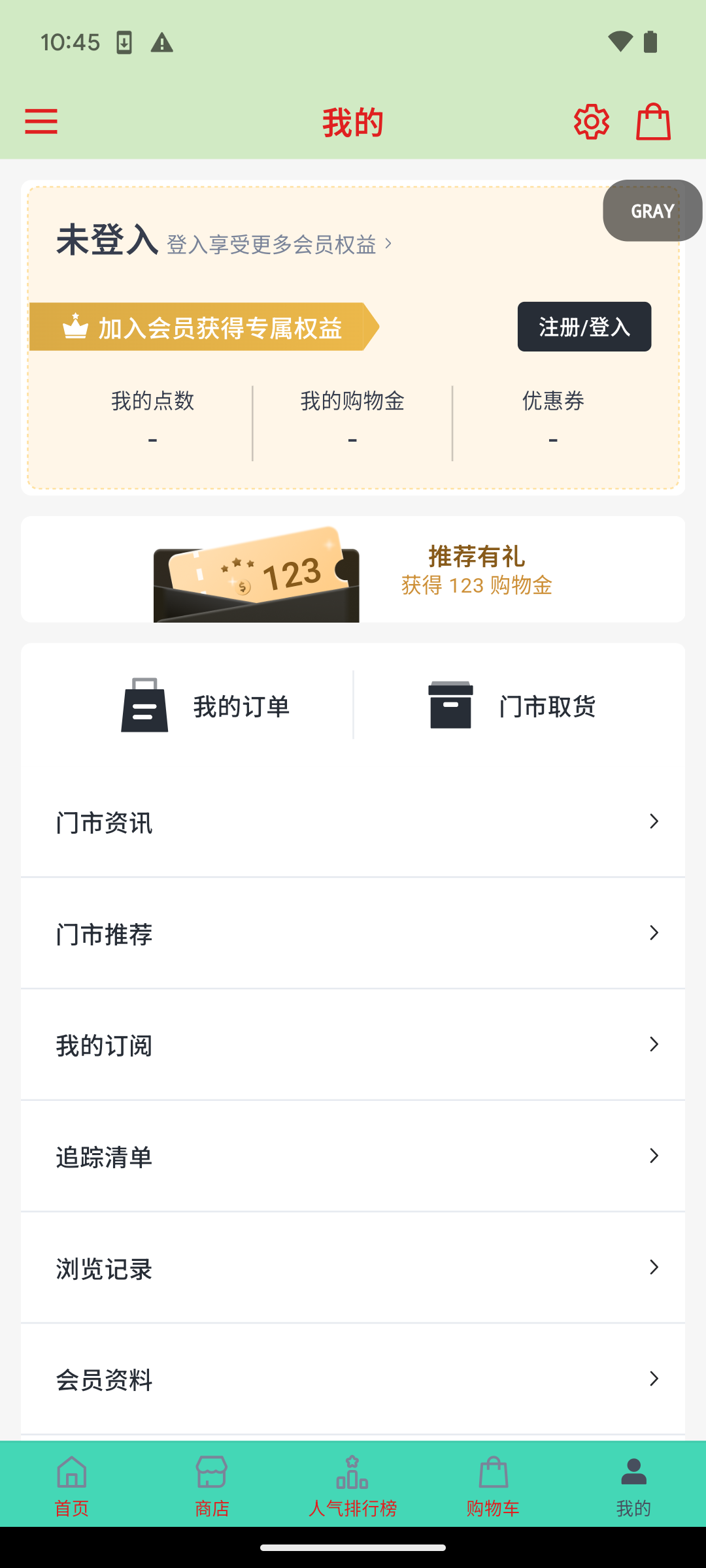Open the settings gear icon
The image size is (706, 1568).
click(x=591, y=121)
